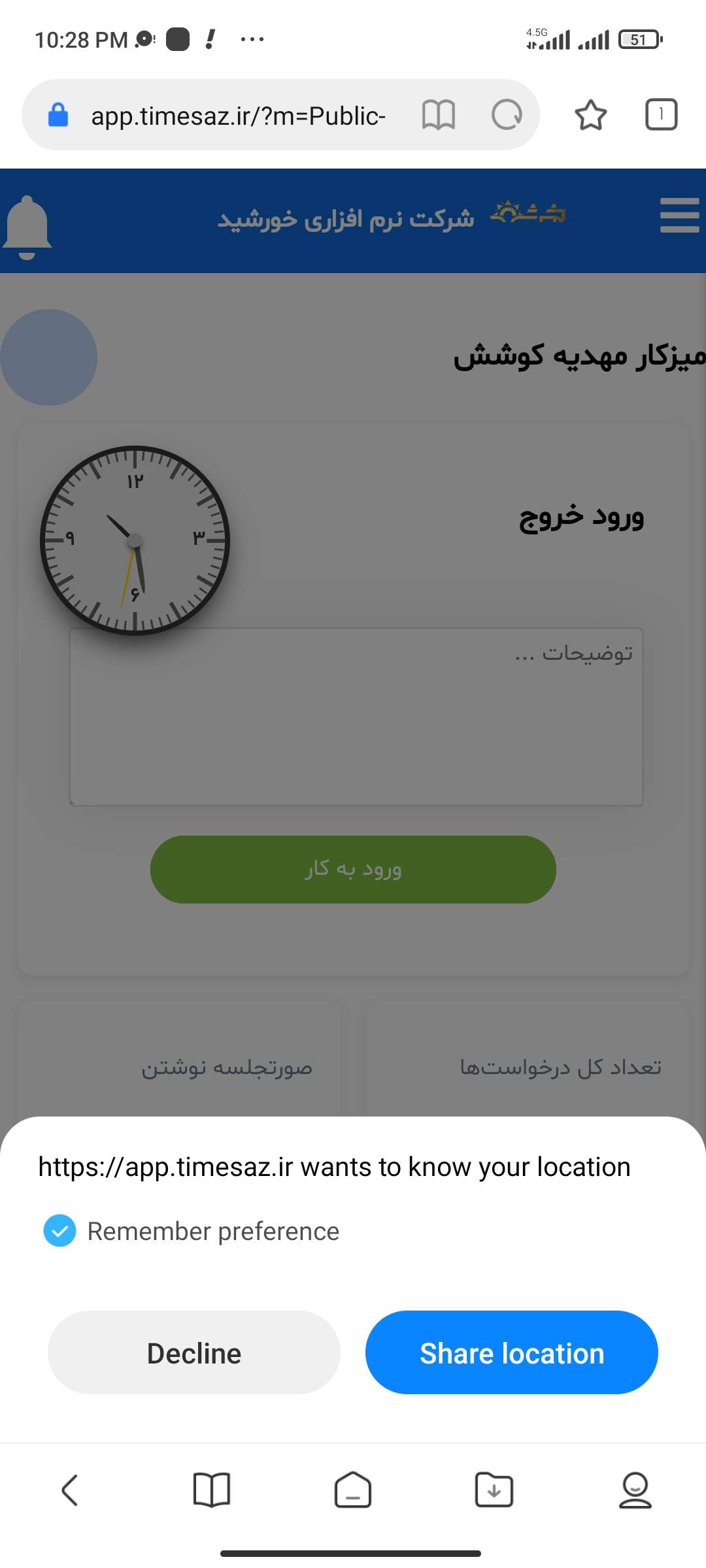This screenshot has height=1568, width=706.
Task: Uncheck the Remember preference checkbox
Action: point(59,1231)
